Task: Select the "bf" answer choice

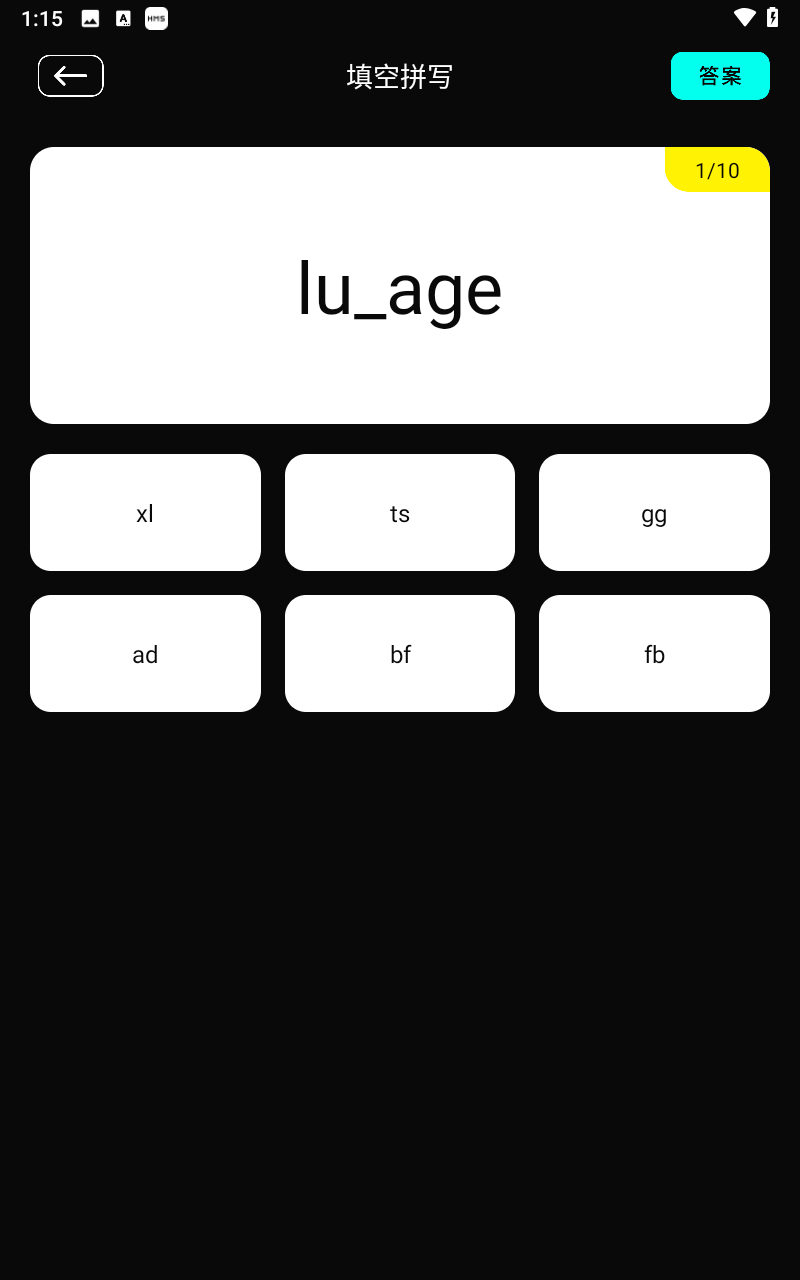Action: coord(400,654)
